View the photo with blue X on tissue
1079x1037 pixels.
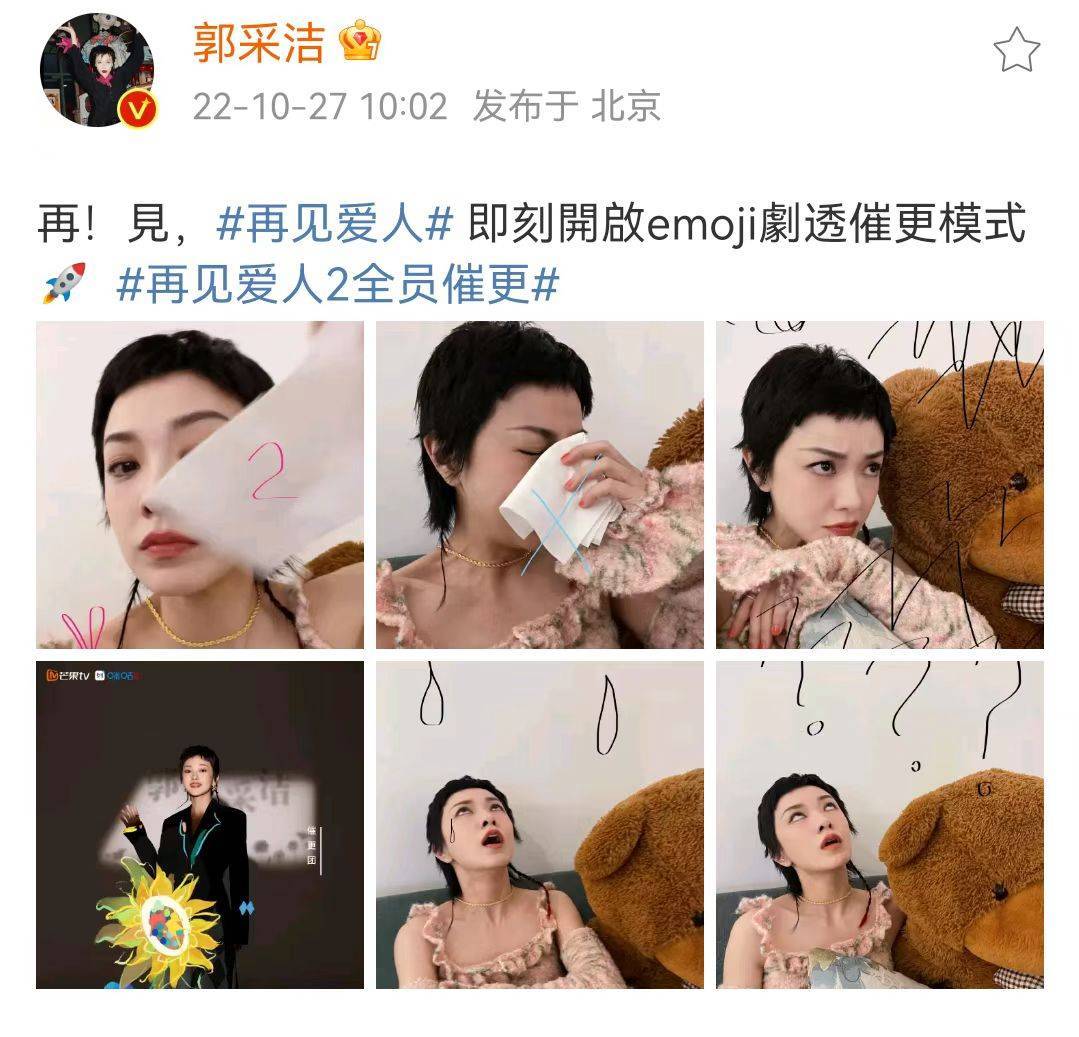pyautogui.click(x=539, y=484)
